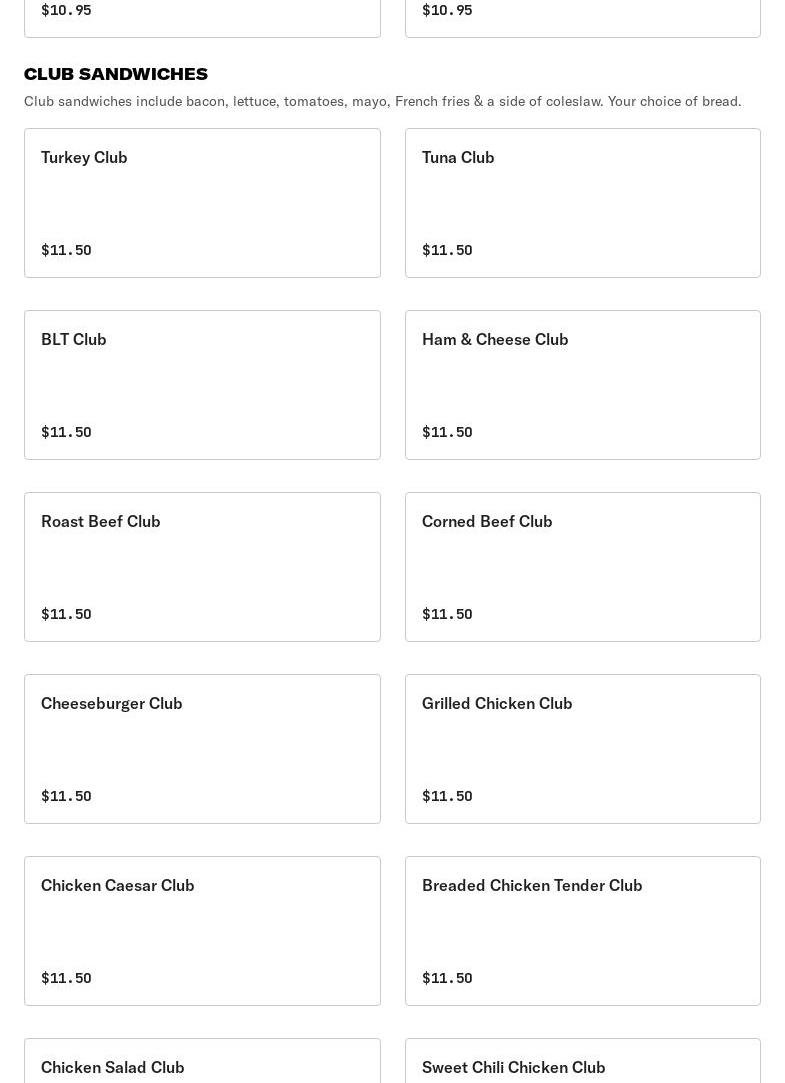785x1083 pixels.
Task: Open the Turkey Club item
Action: tap(202, 203)
